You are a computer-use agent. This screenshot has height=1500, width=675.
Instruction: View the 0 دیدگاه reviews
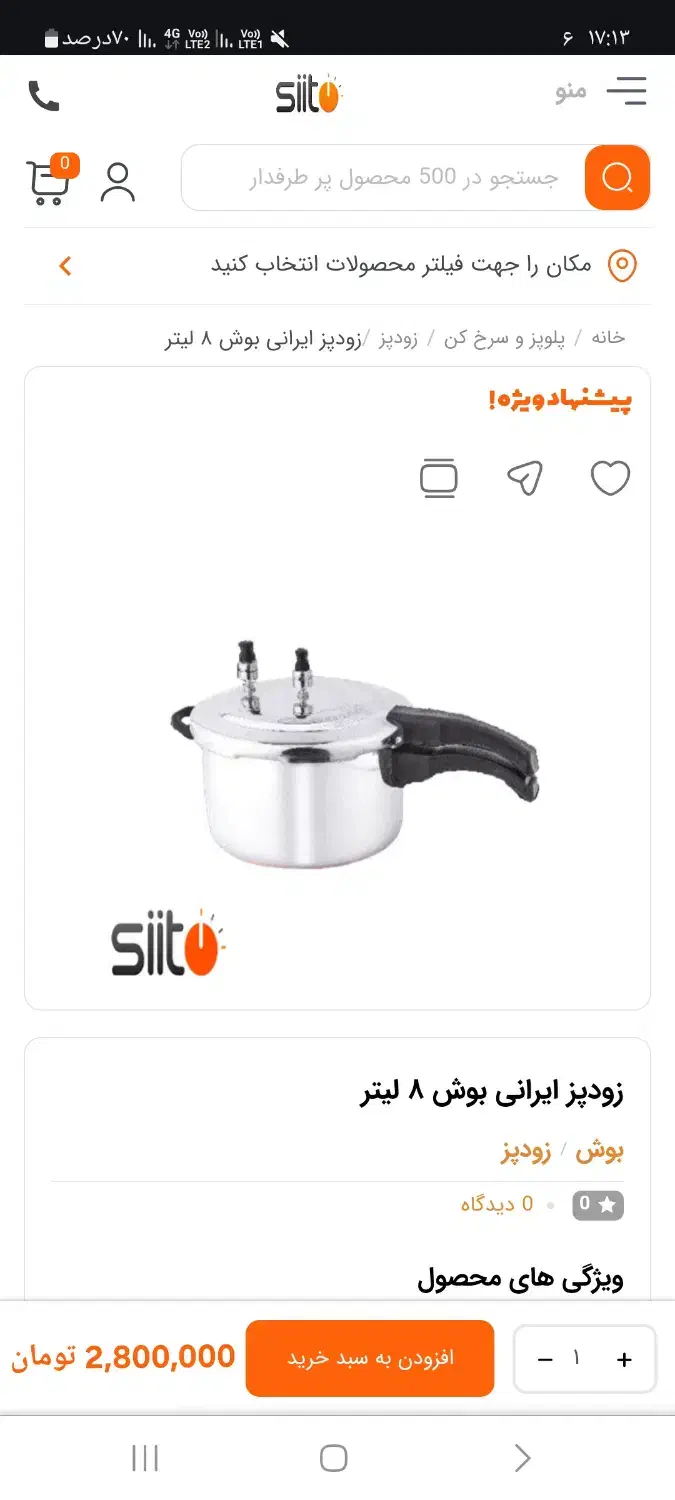point(497,1205)
